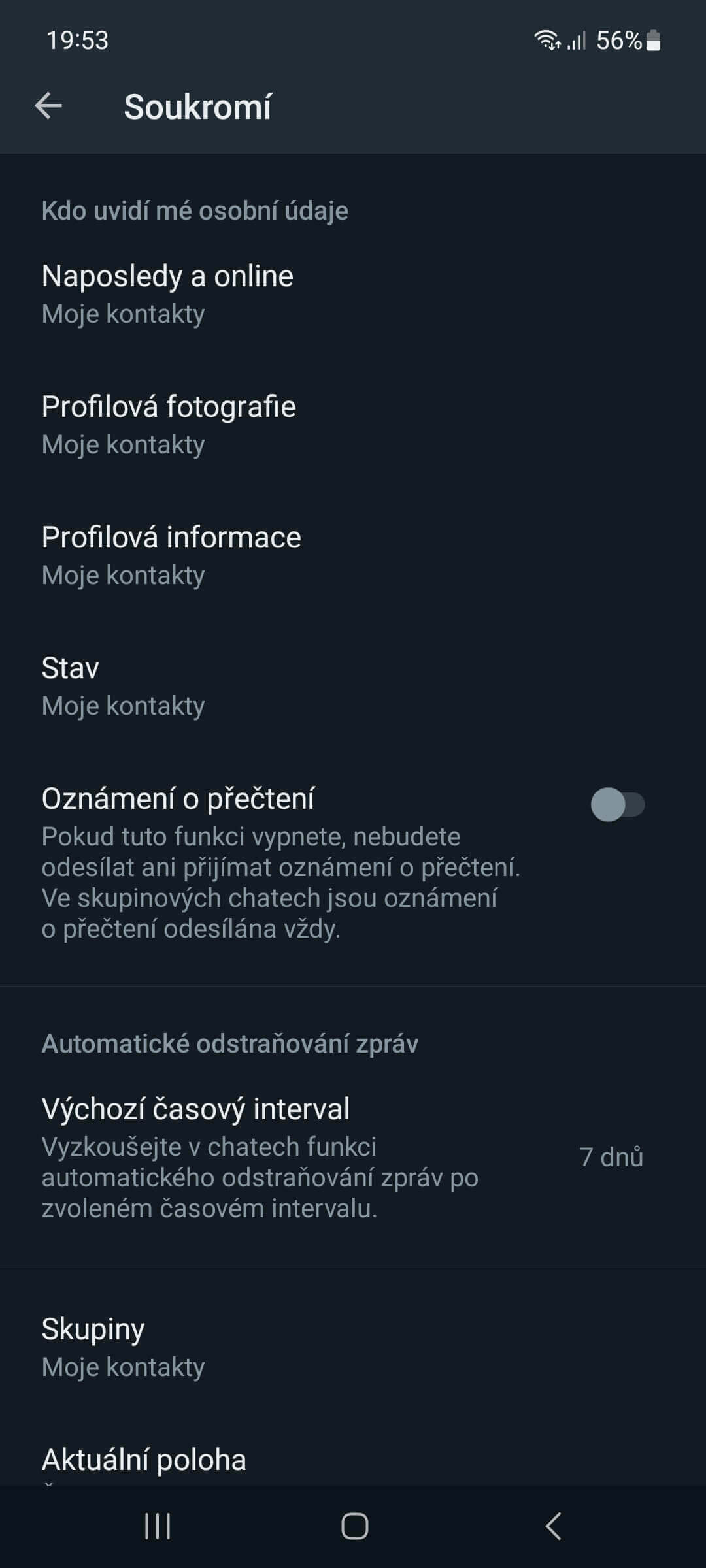Enable the Oznámení o přečtení switch

[618, 804]
